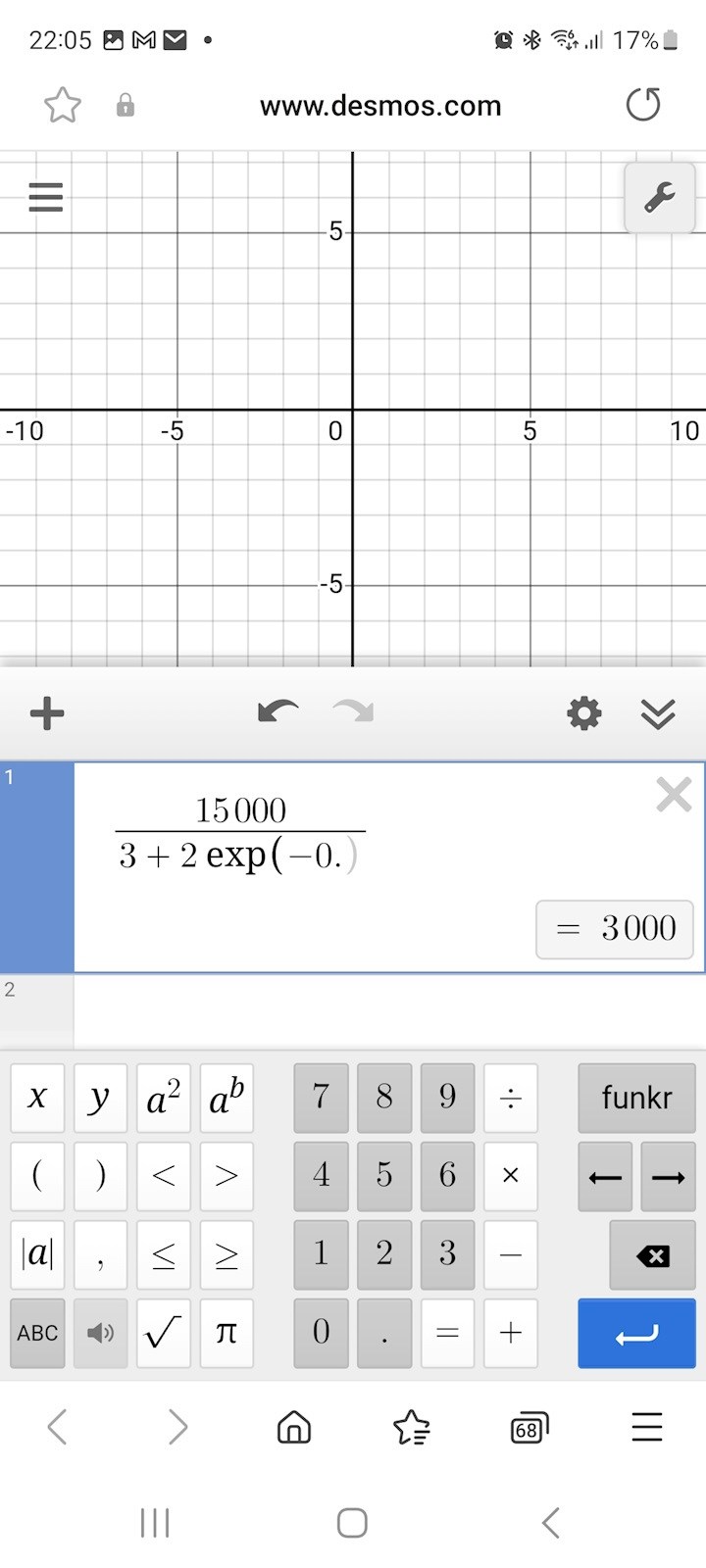
Task: Bookmark this page with the star
Action: [x=63, y=105]
